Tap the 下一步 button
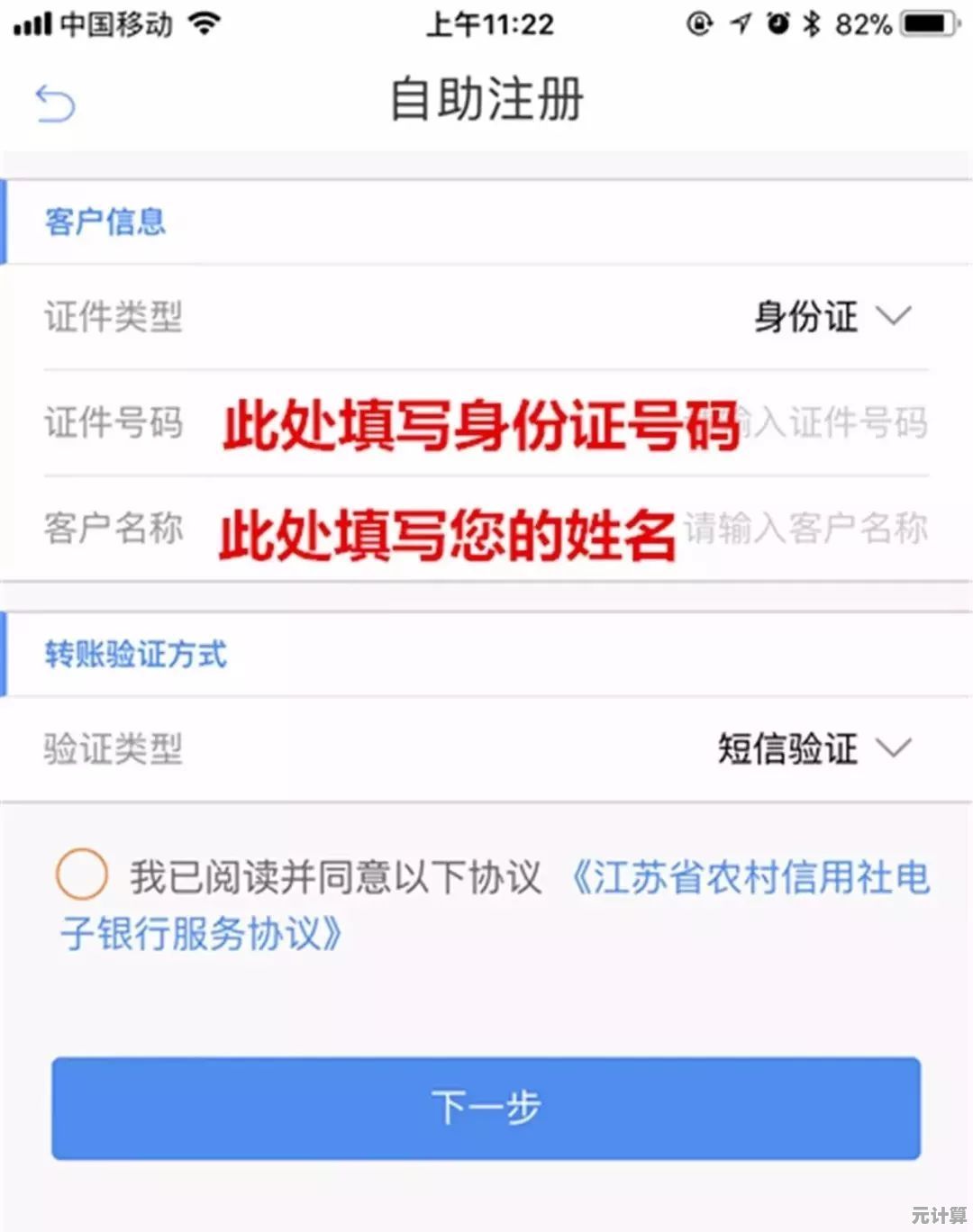973x1232 pixels. (486, 1108)
